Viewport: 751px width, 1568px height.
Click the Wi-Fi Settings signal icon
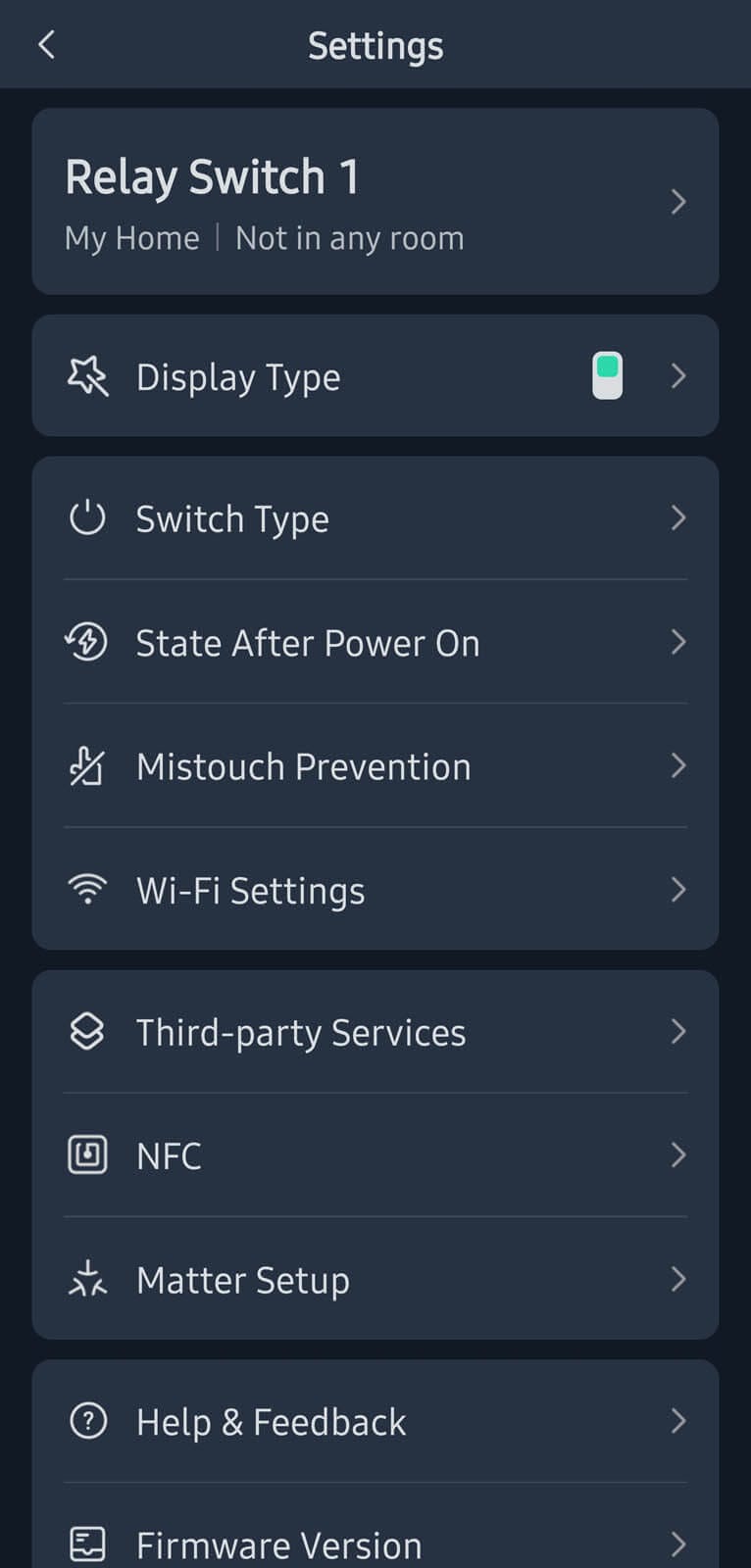87,889
